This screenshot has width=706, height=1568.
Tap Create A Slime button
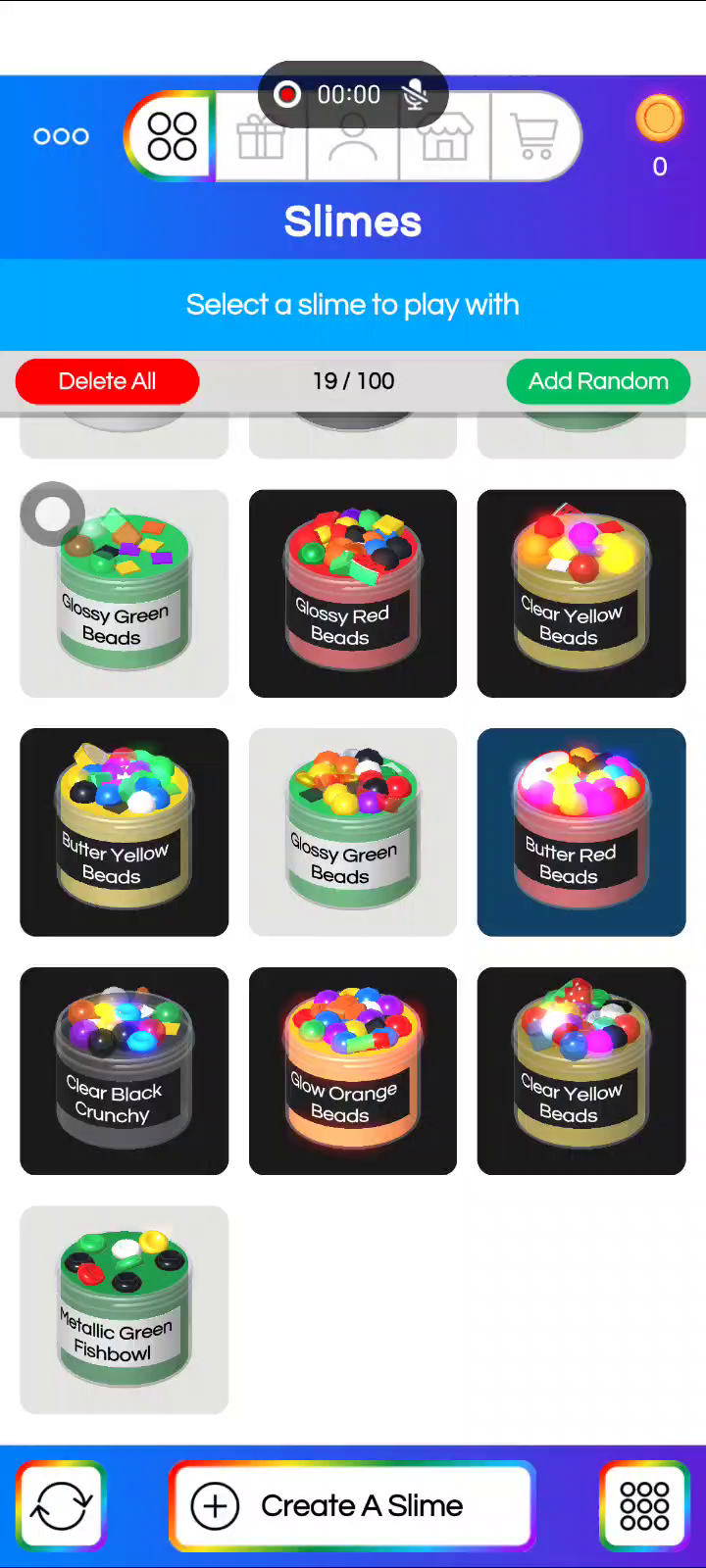pyautogui.click(x=353, y=1505)
